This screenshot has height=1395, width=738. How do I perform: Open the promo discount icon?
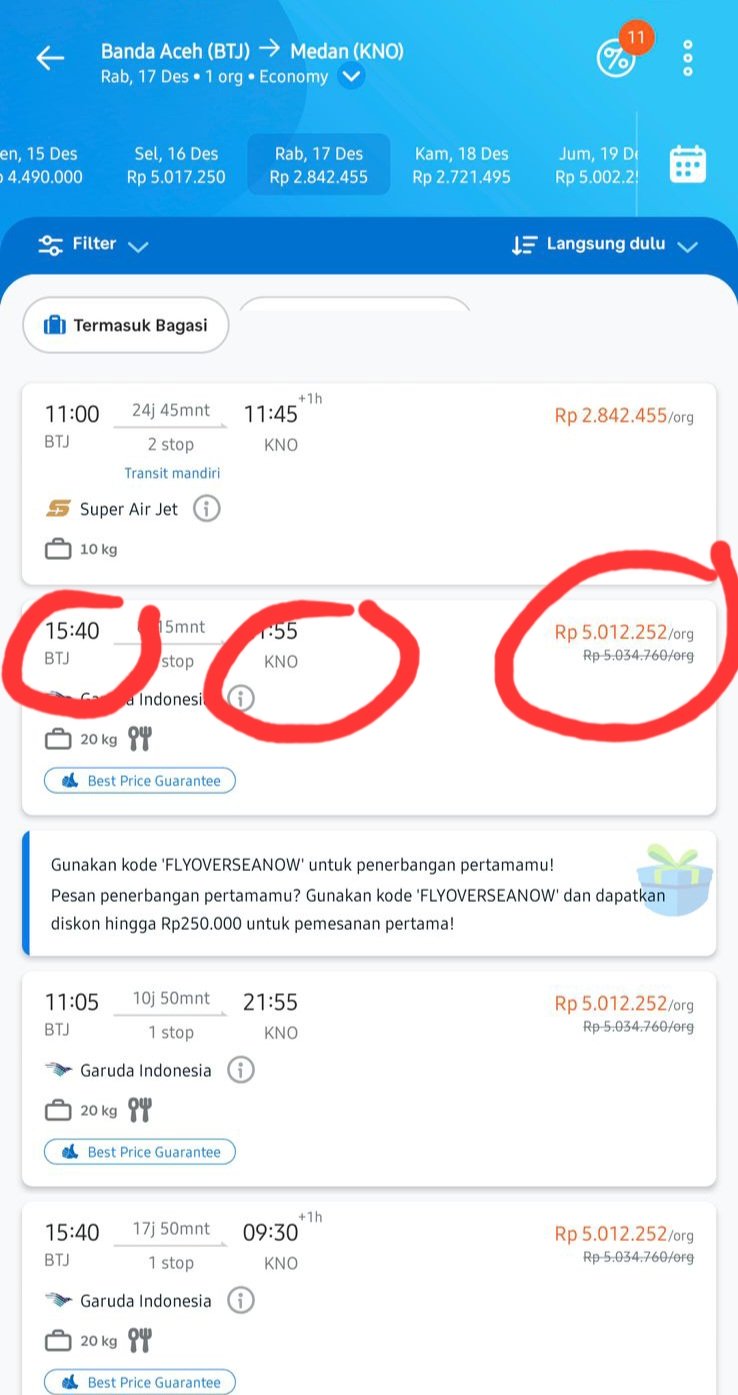pos(615,58)
